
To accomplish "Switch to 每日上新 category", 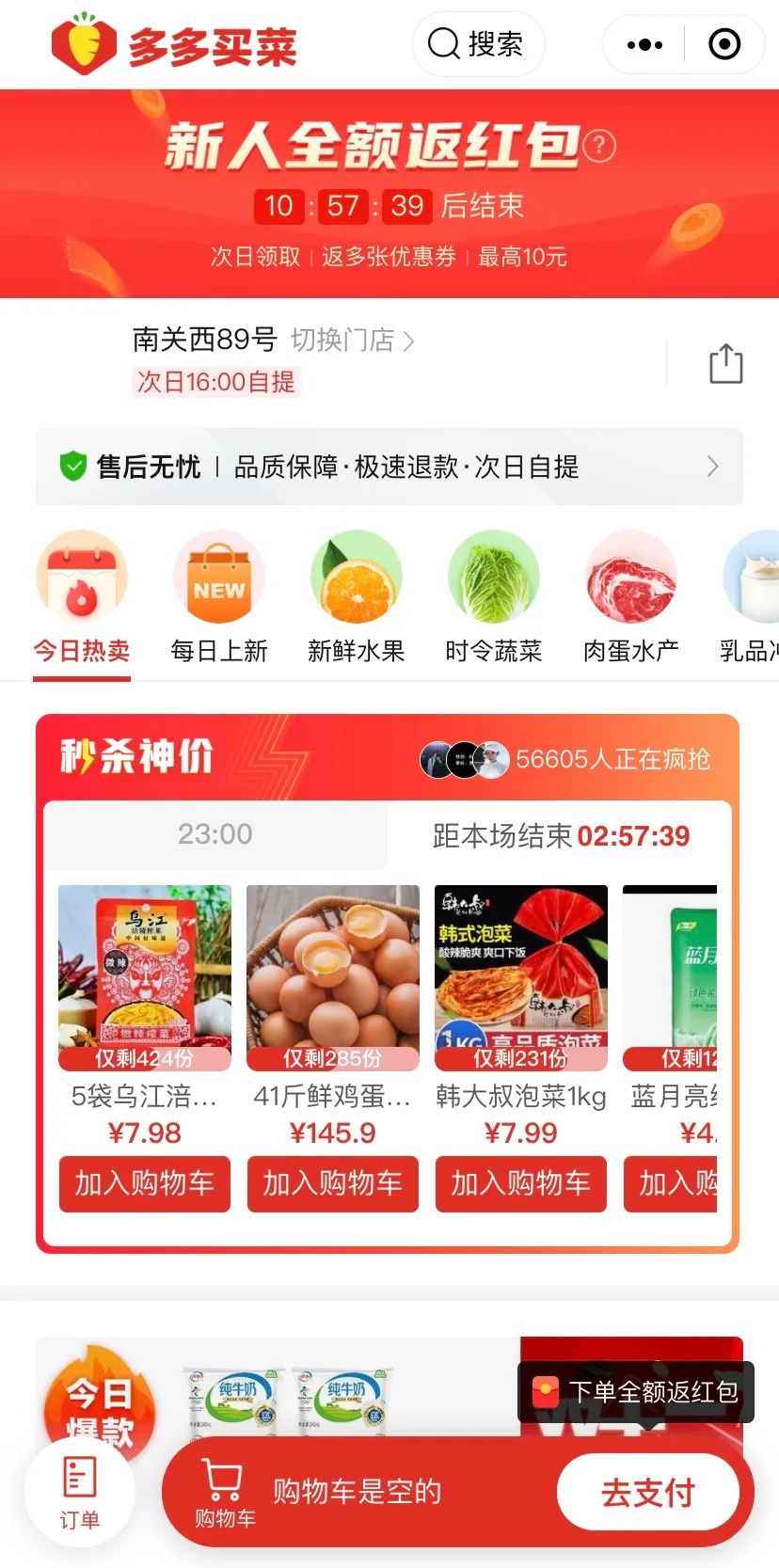I will tap(219, 596).
